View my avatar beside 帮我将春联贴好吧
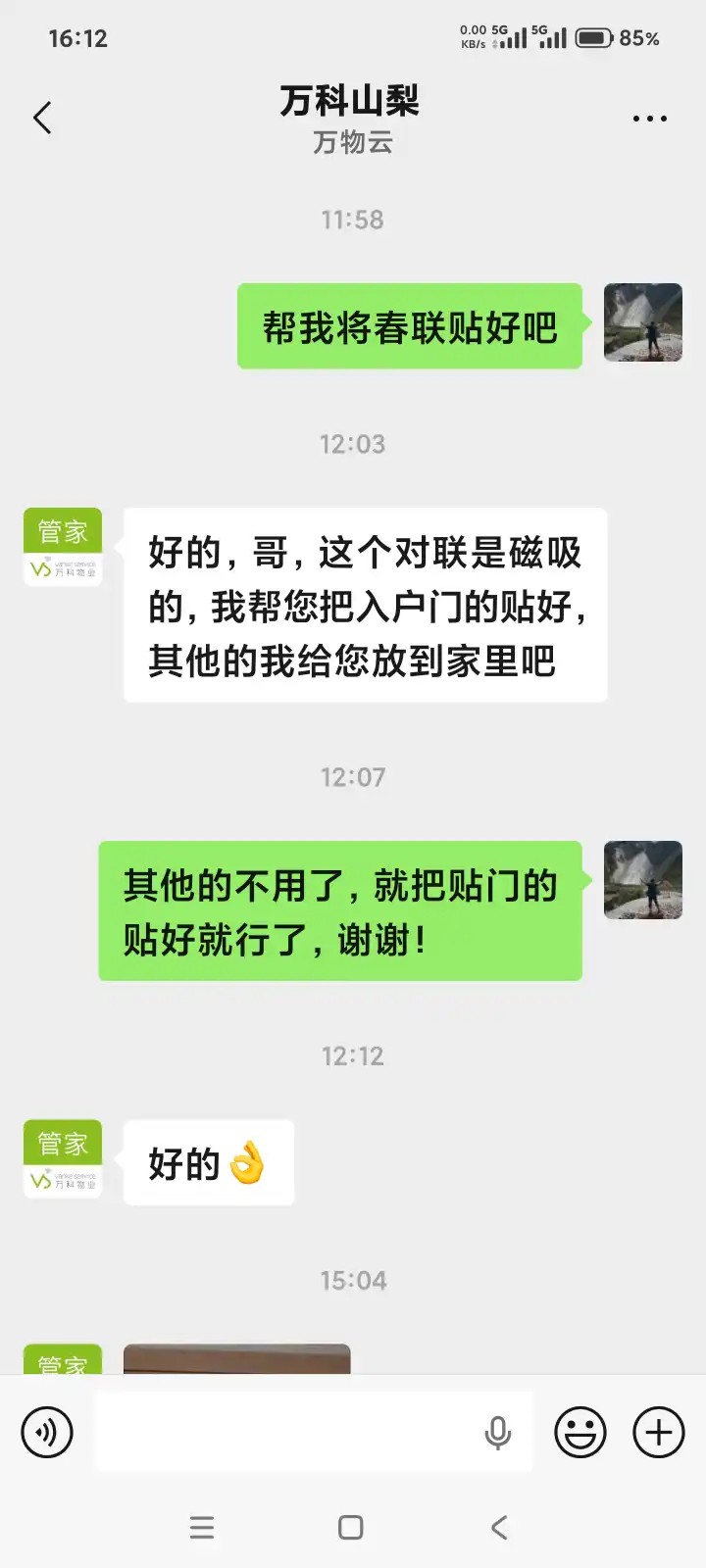Image resolution: width=706 pixels, height=1568 pixels. [x=643, y=322]
